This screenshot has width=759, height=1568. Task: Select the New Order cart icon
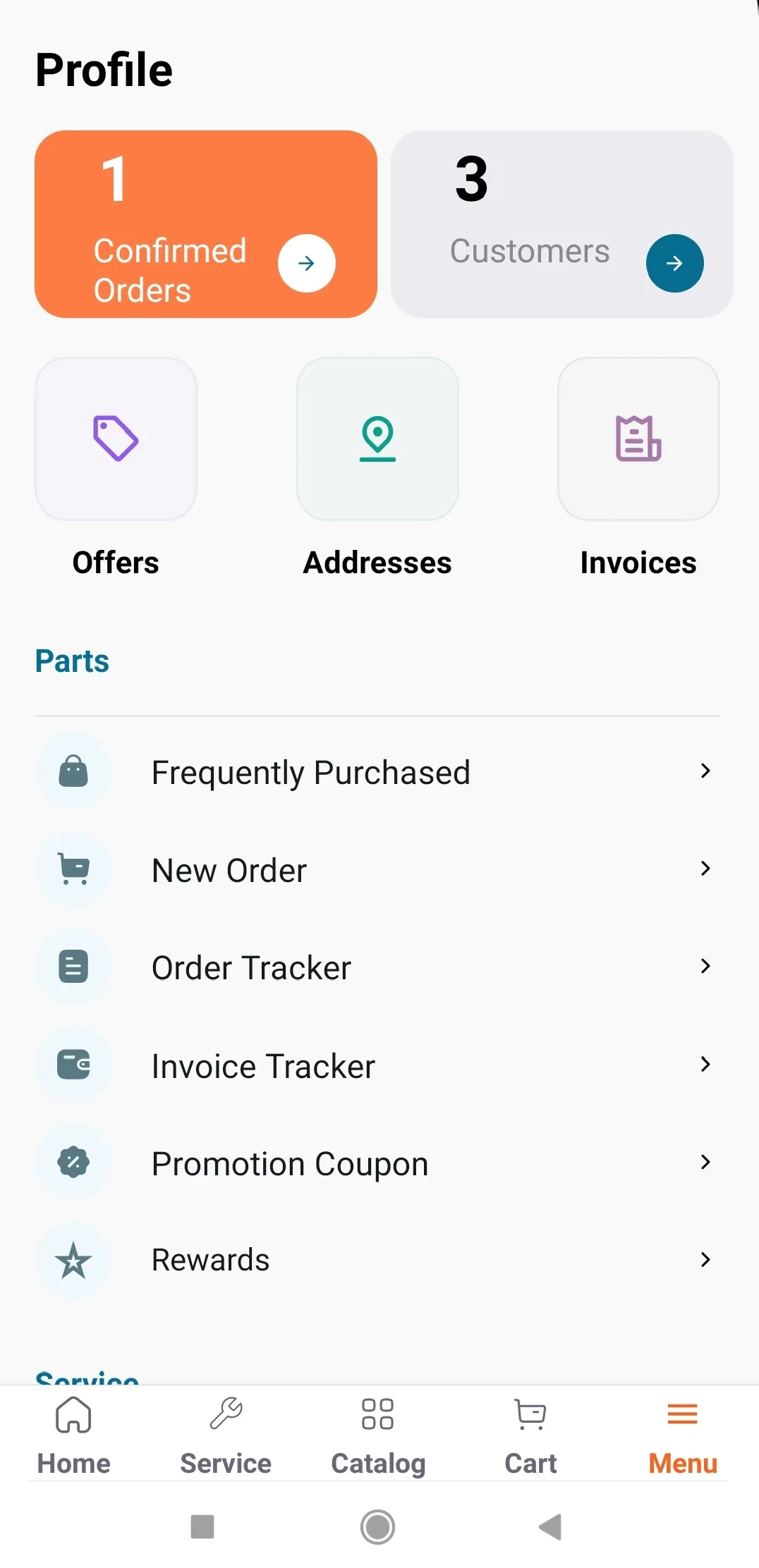[74, 869]
